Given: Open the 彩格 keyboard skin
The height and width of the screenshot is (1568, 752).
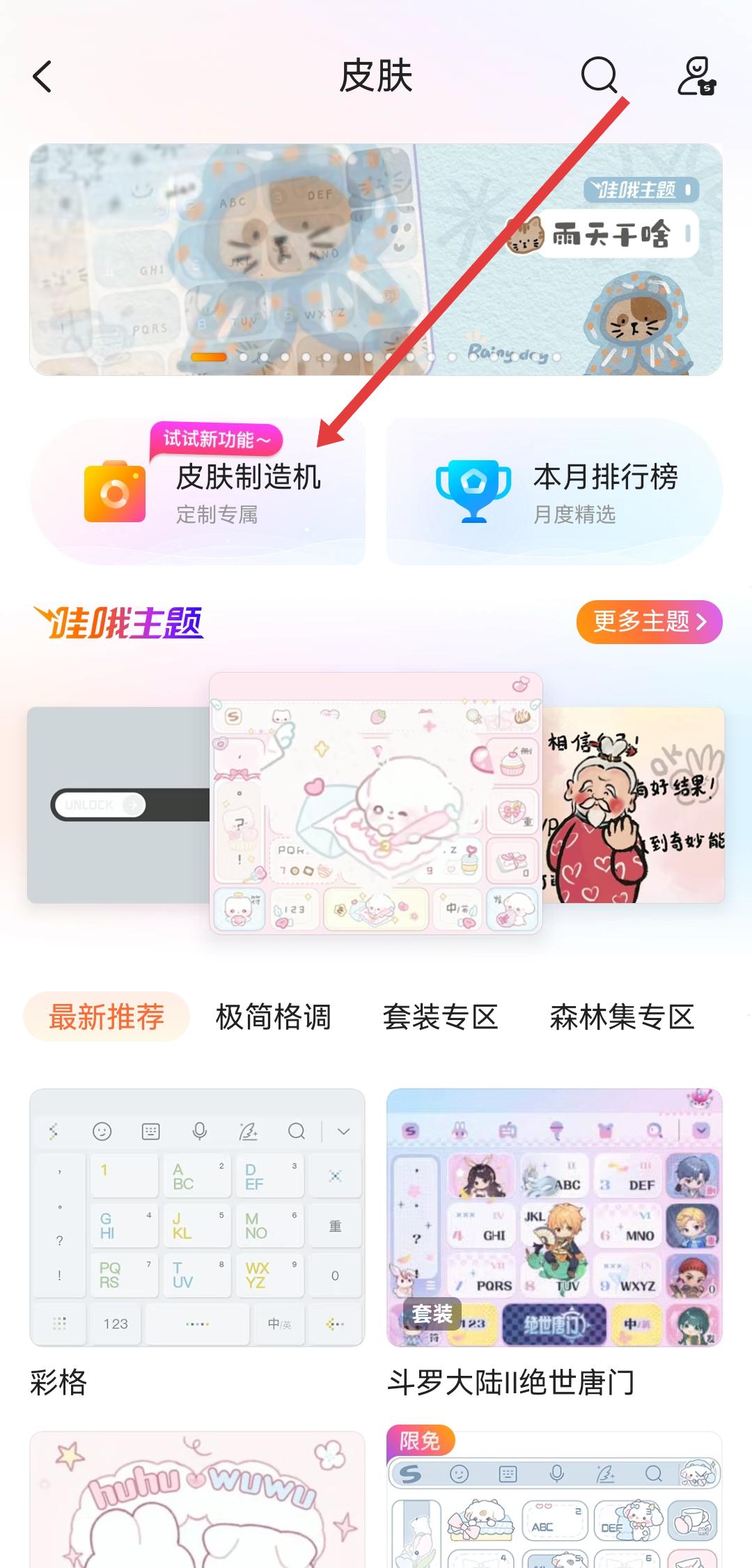Looking at the screenshot, I should pyautogui.click(x=197, y=1217).
